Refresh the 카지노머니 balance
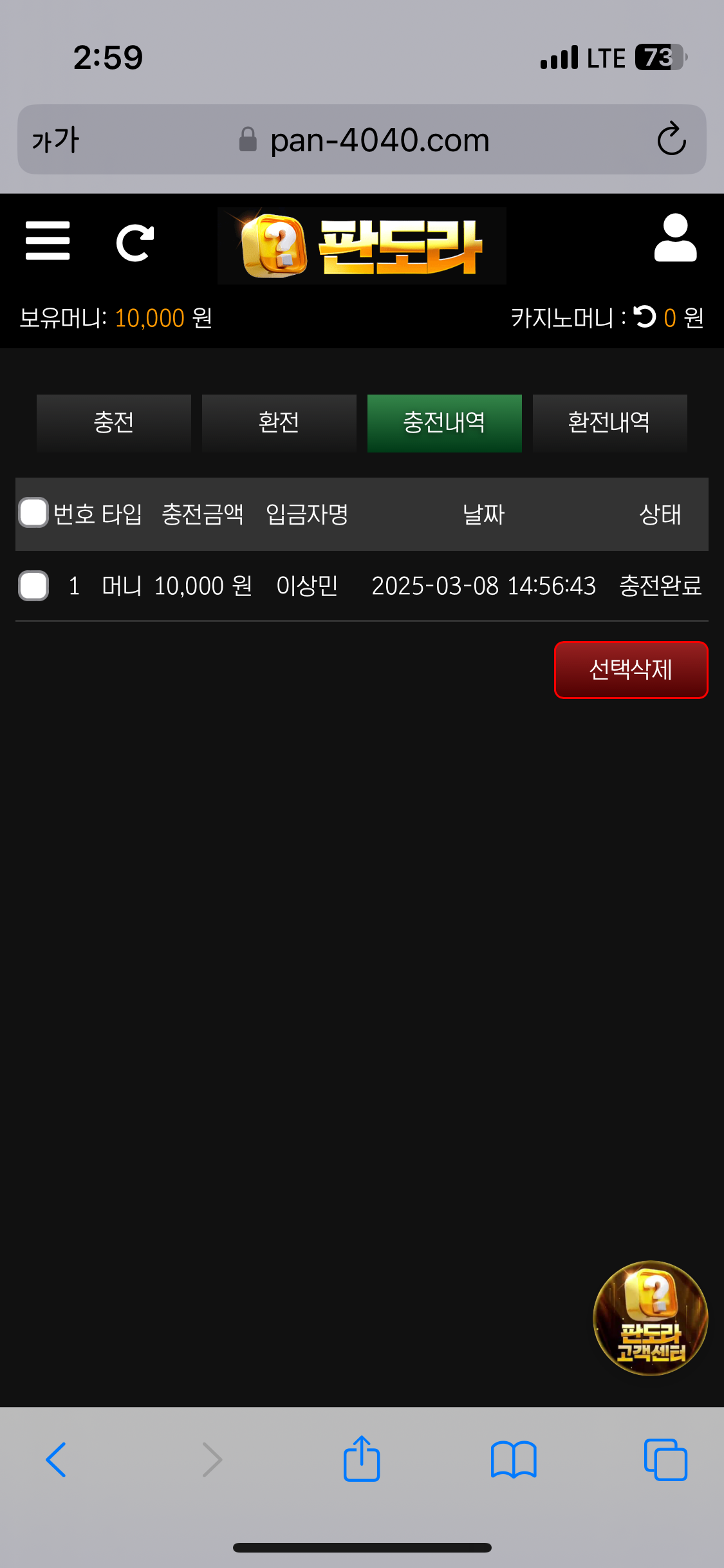The image size is (724, 1568). 644,317
